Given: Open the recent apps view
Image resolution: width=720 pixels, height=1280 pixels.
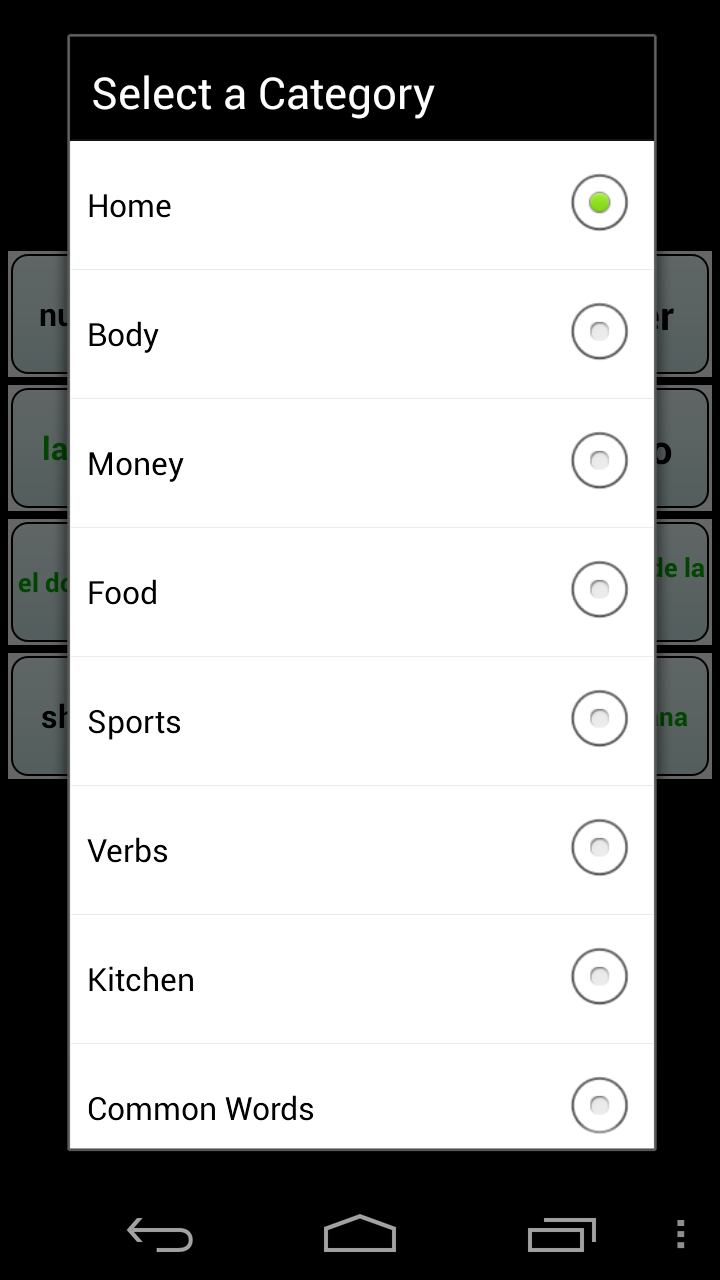Looking at the screenshot, I should [x=561, y=1234].
